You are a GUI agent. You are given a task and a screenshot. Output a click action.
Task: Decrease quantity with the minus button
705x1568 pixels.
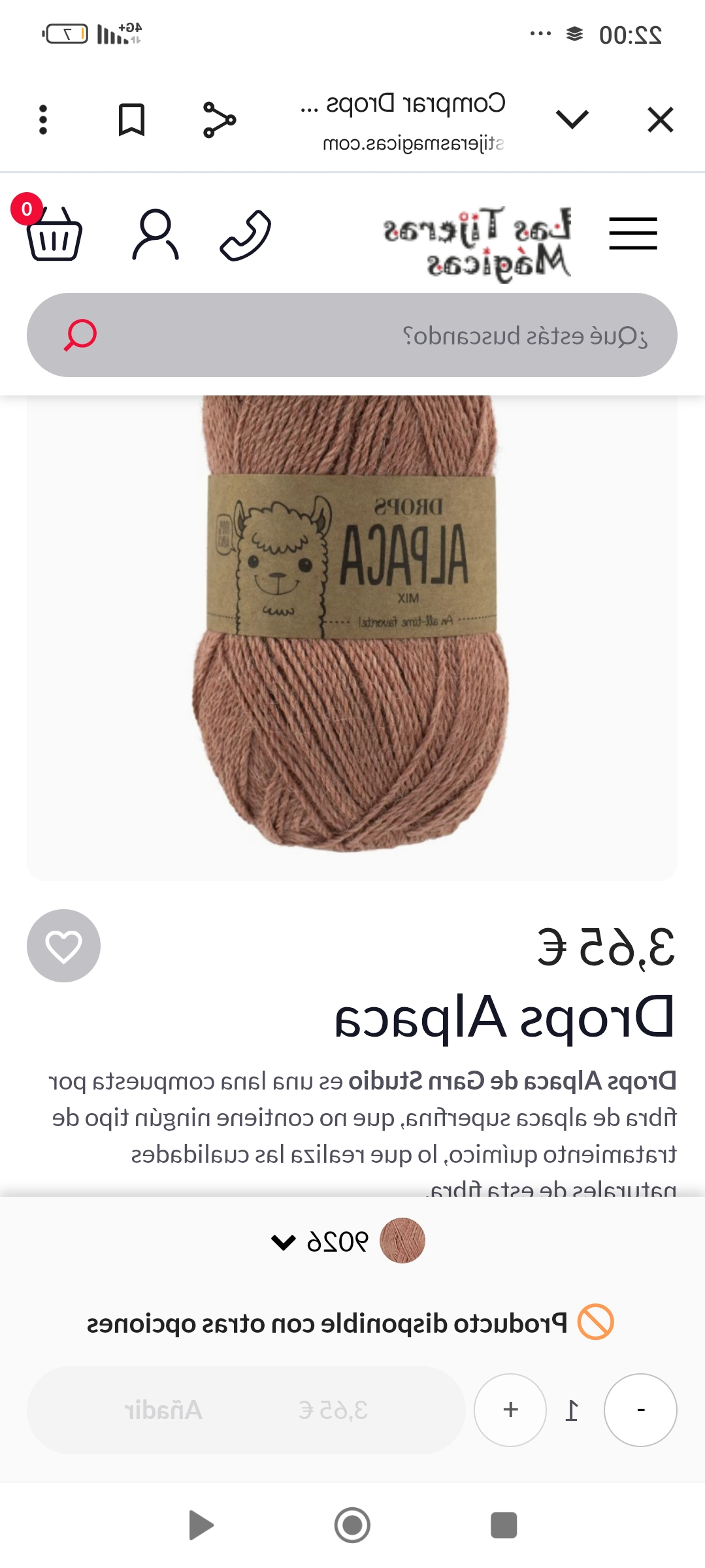pos(640,1410)
